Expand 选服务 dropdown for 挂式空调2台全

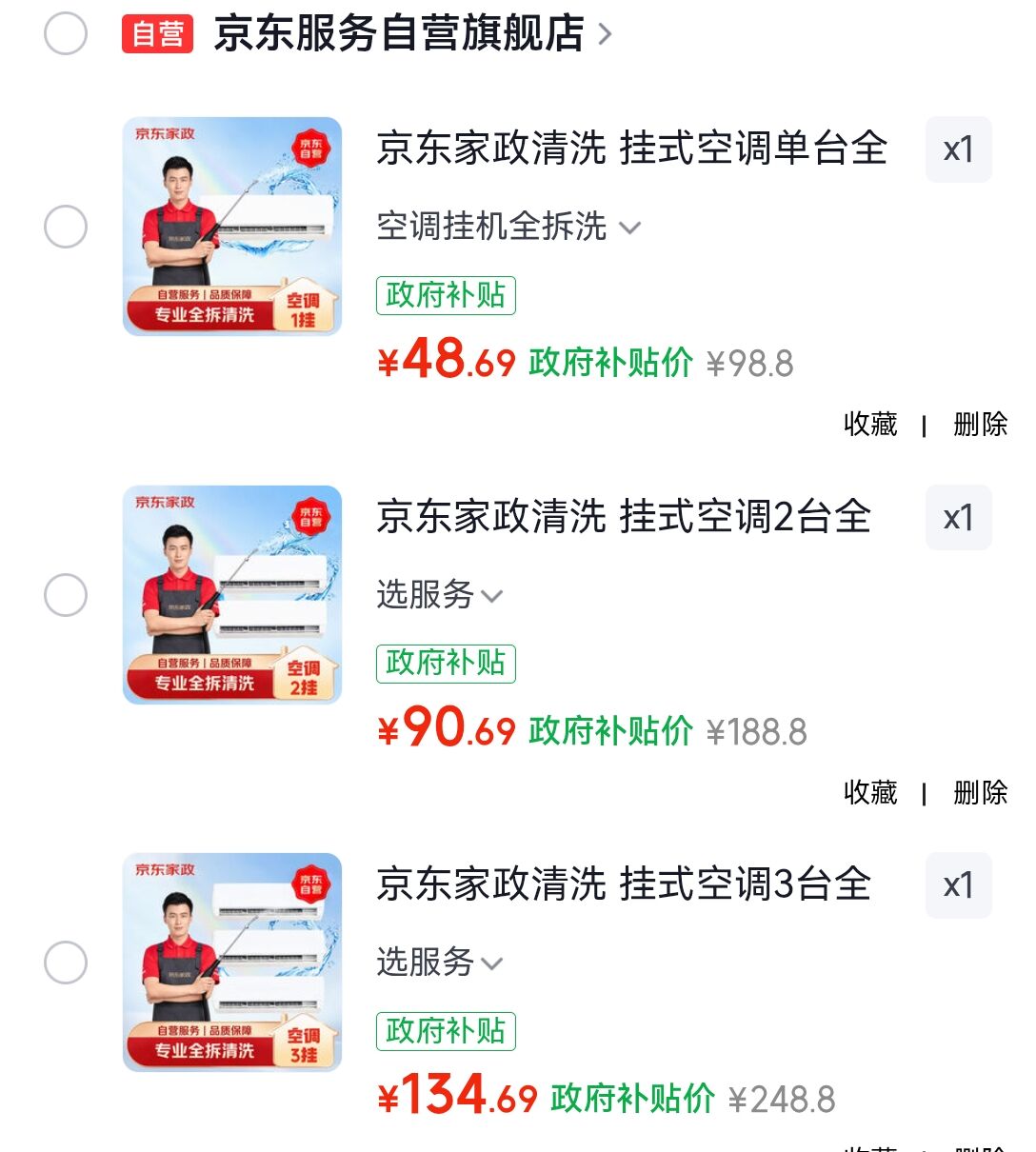click(x=439, y=595)
